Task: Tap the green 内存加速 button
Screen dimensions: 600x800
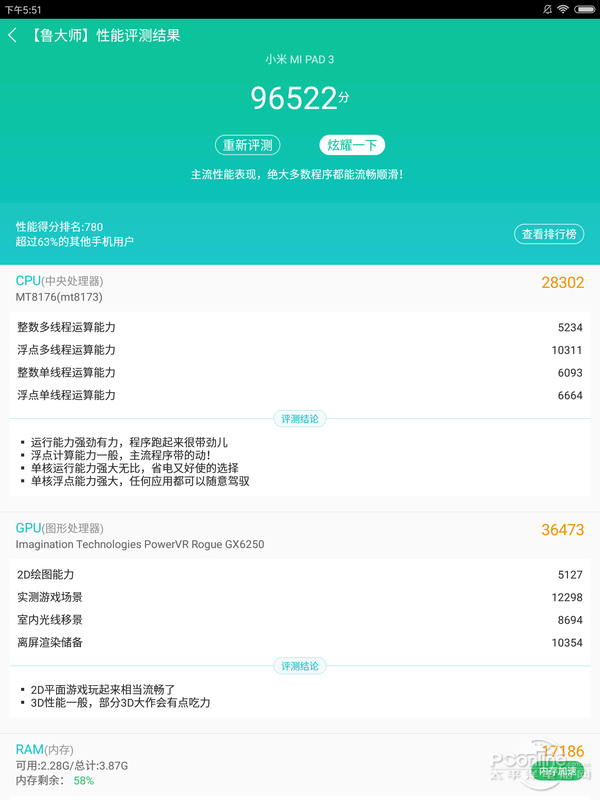Action: pyautogui.click(x=559, y=772)
